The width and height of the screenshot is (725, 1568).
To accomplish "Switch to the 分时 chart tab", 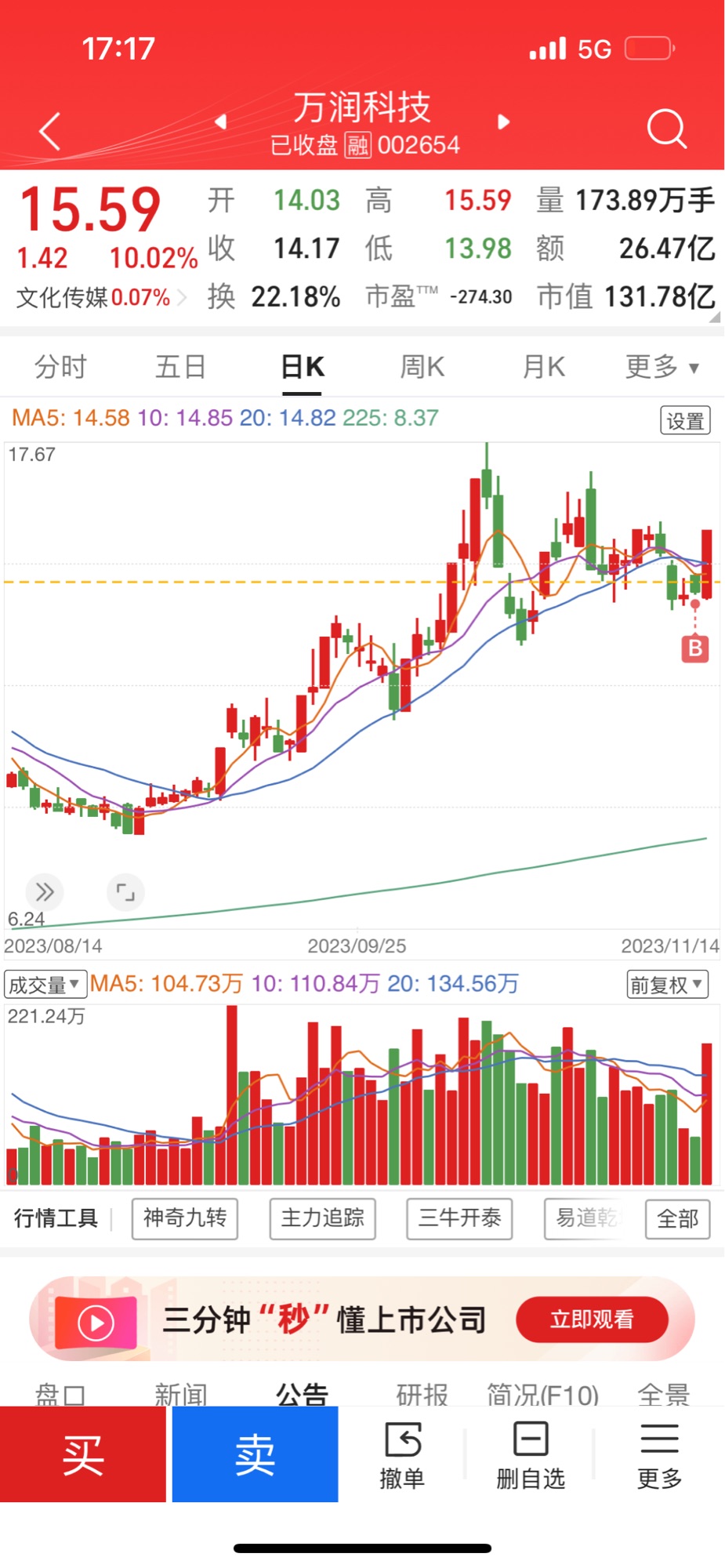I will coord(60,367).
